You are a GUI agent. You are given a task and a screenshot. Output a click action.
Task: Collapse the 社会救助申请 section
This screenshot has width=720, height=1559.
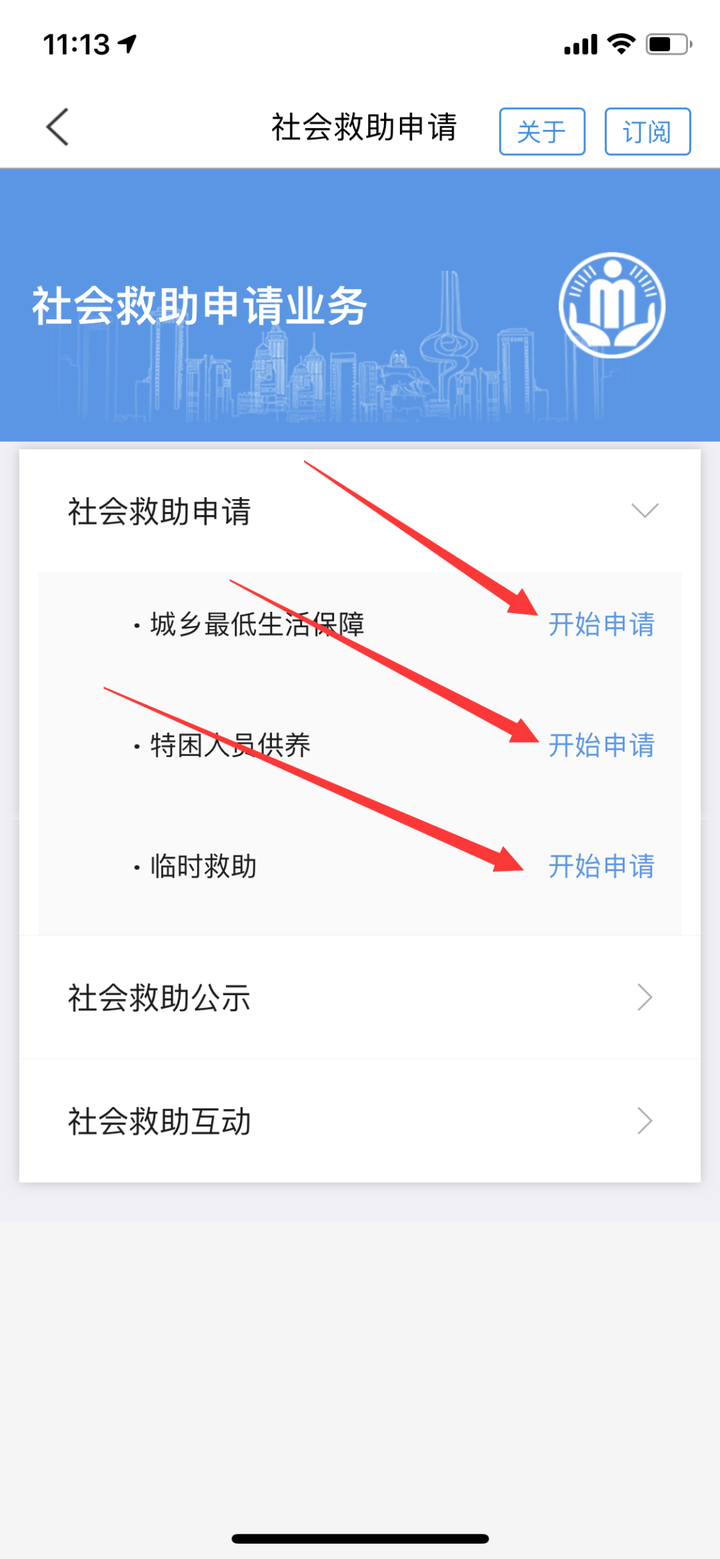[x=644, y=510]
